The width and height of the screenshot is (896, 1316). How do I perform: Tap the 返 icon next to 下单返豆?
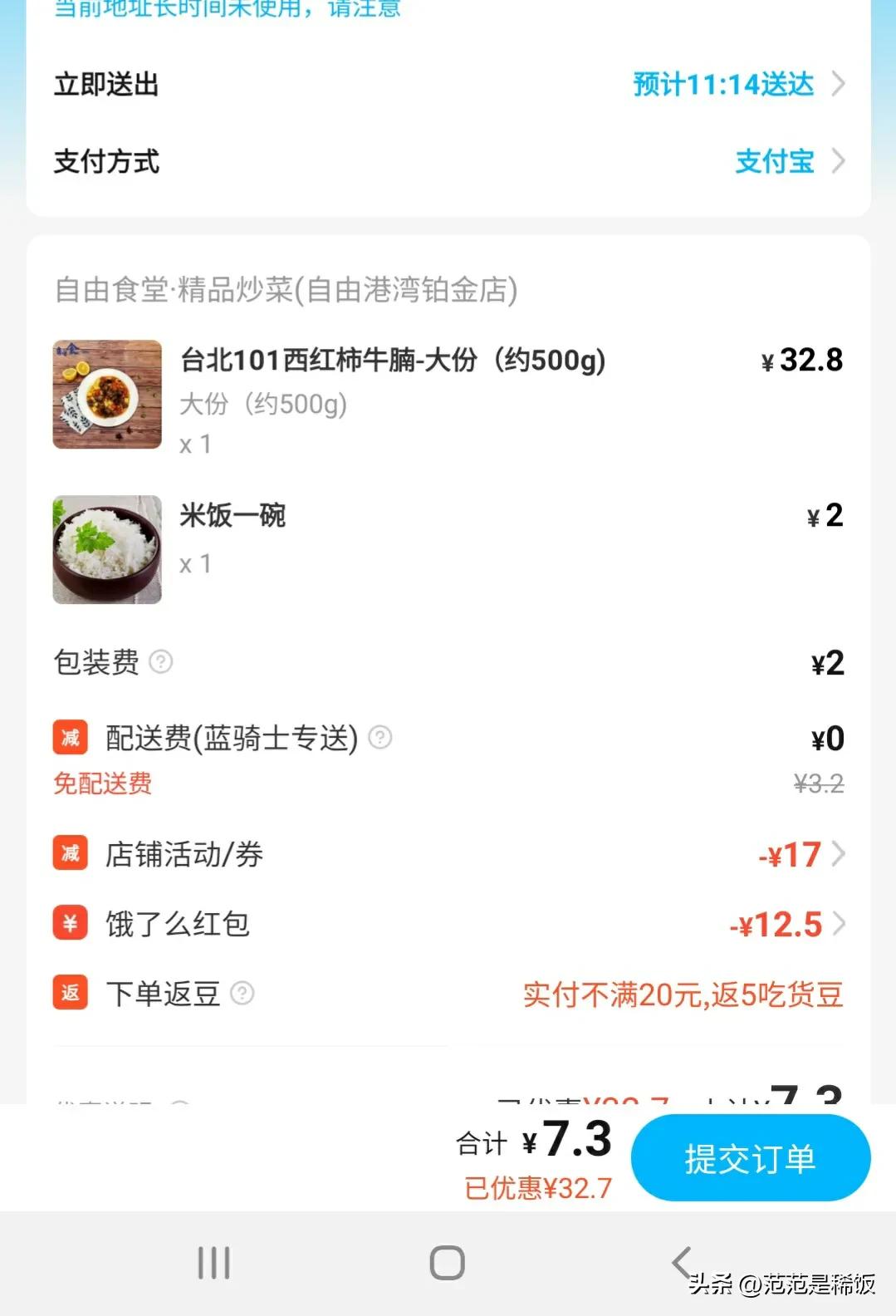[70, 994]
